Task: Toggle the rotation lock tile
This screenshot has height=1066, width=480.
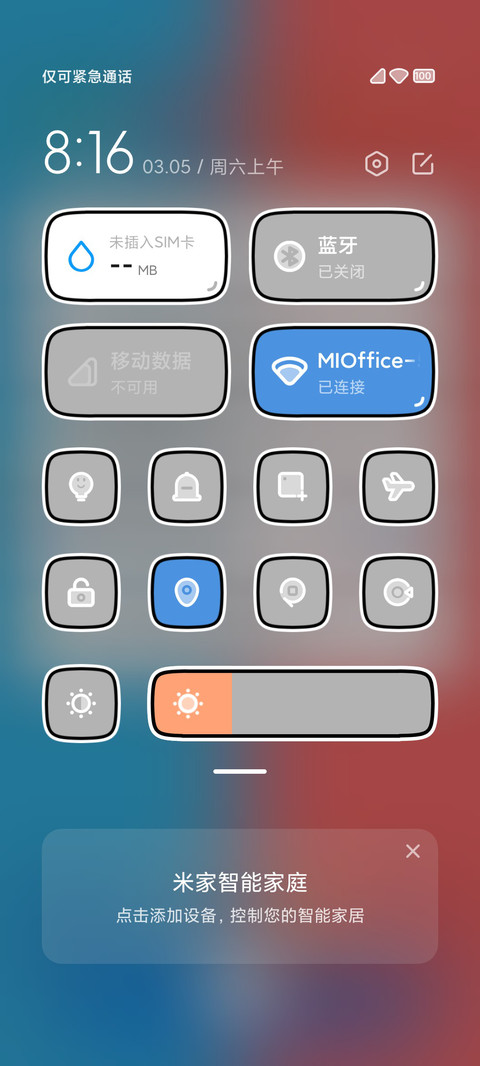Action: pyautogui.click(x=293, y=593)
